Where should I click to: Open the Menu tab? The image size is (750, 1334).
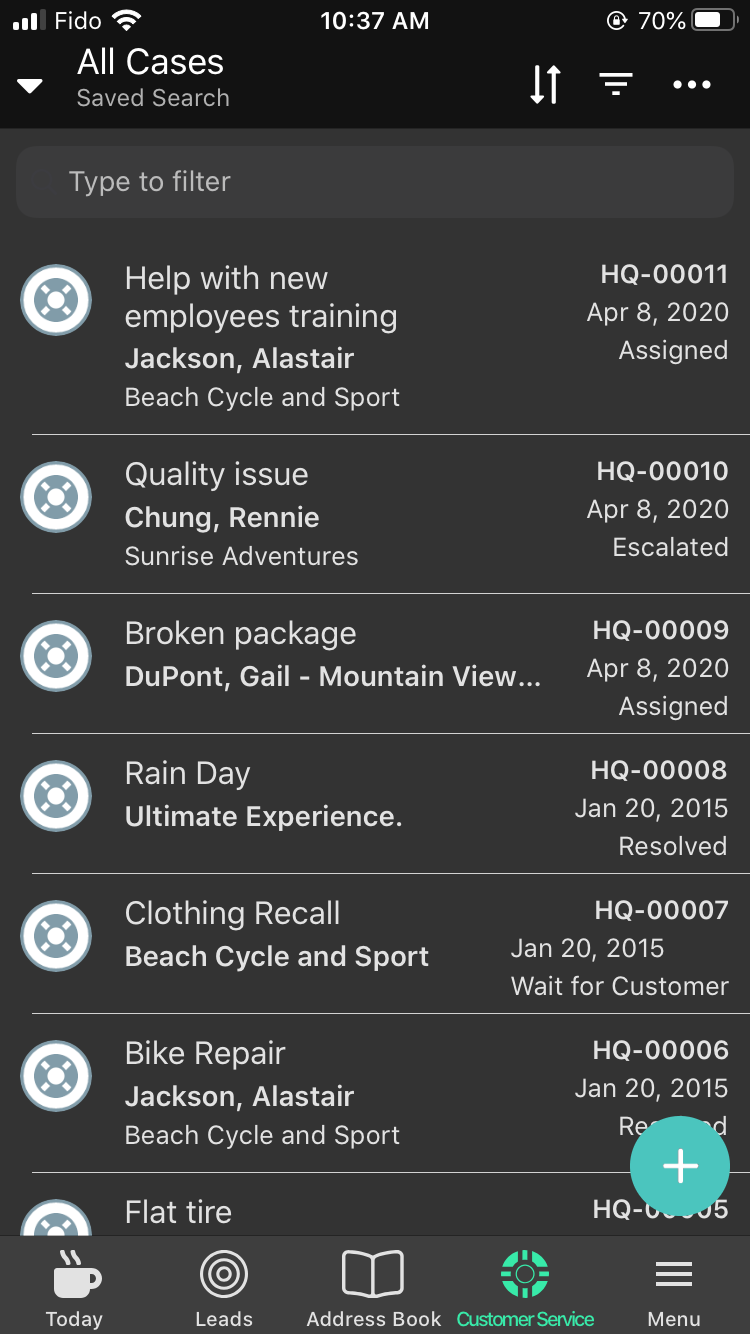pyautogui.click(x=674, y=1288)
